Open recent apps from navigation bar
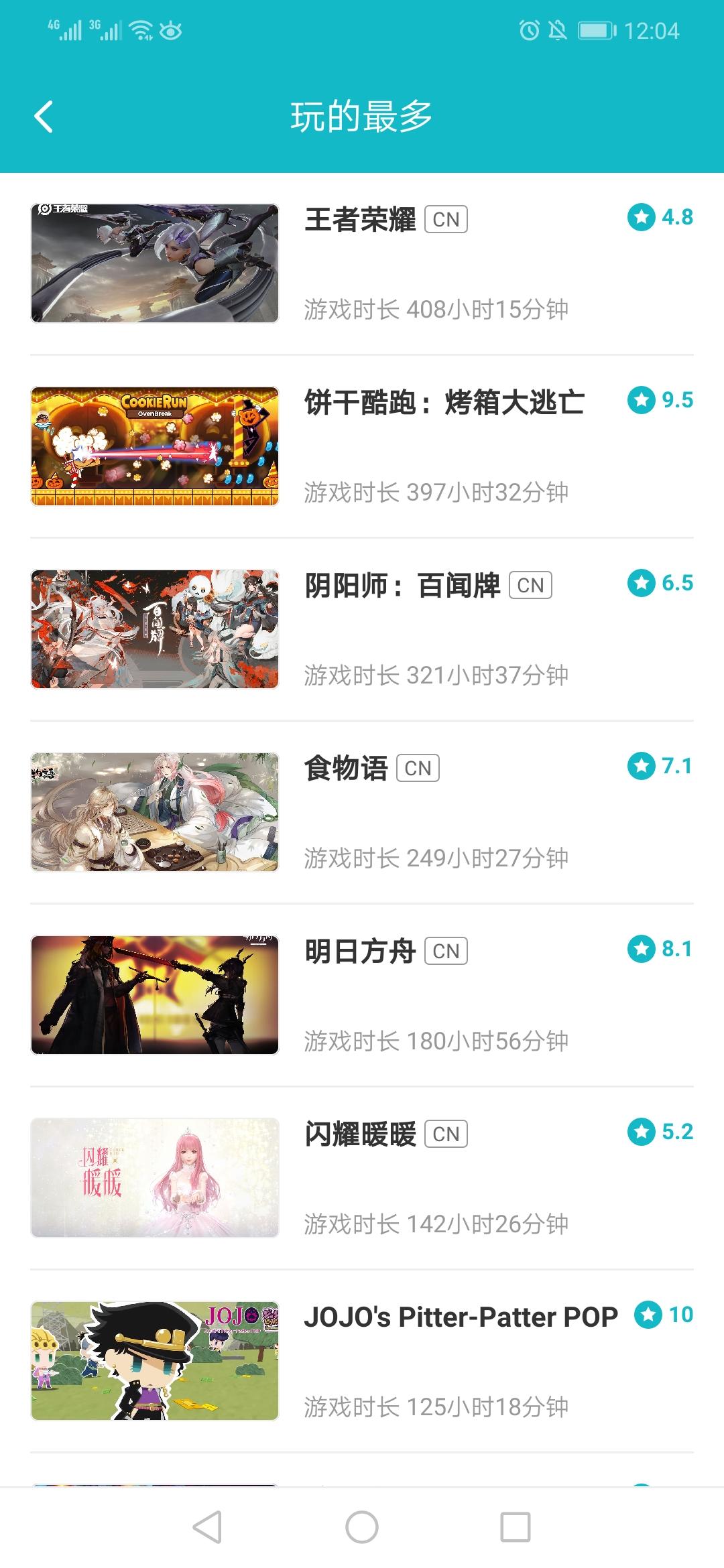 (x=516, y=1528)
